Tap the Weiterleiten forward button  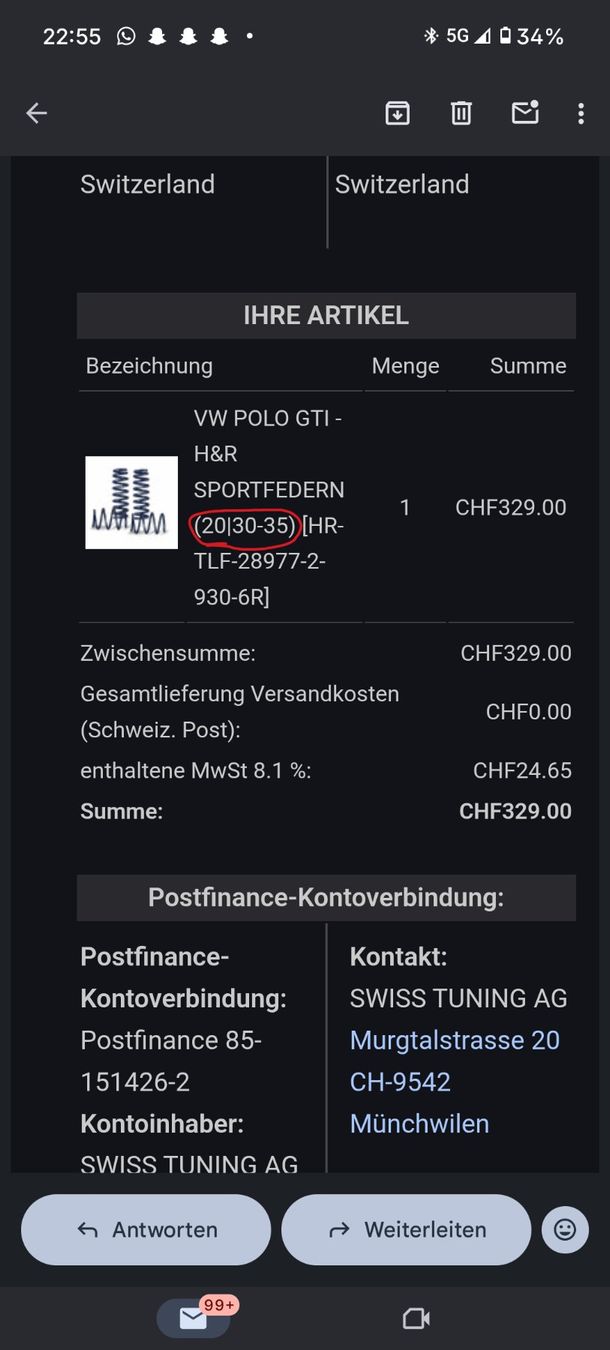coord(406,1230)
